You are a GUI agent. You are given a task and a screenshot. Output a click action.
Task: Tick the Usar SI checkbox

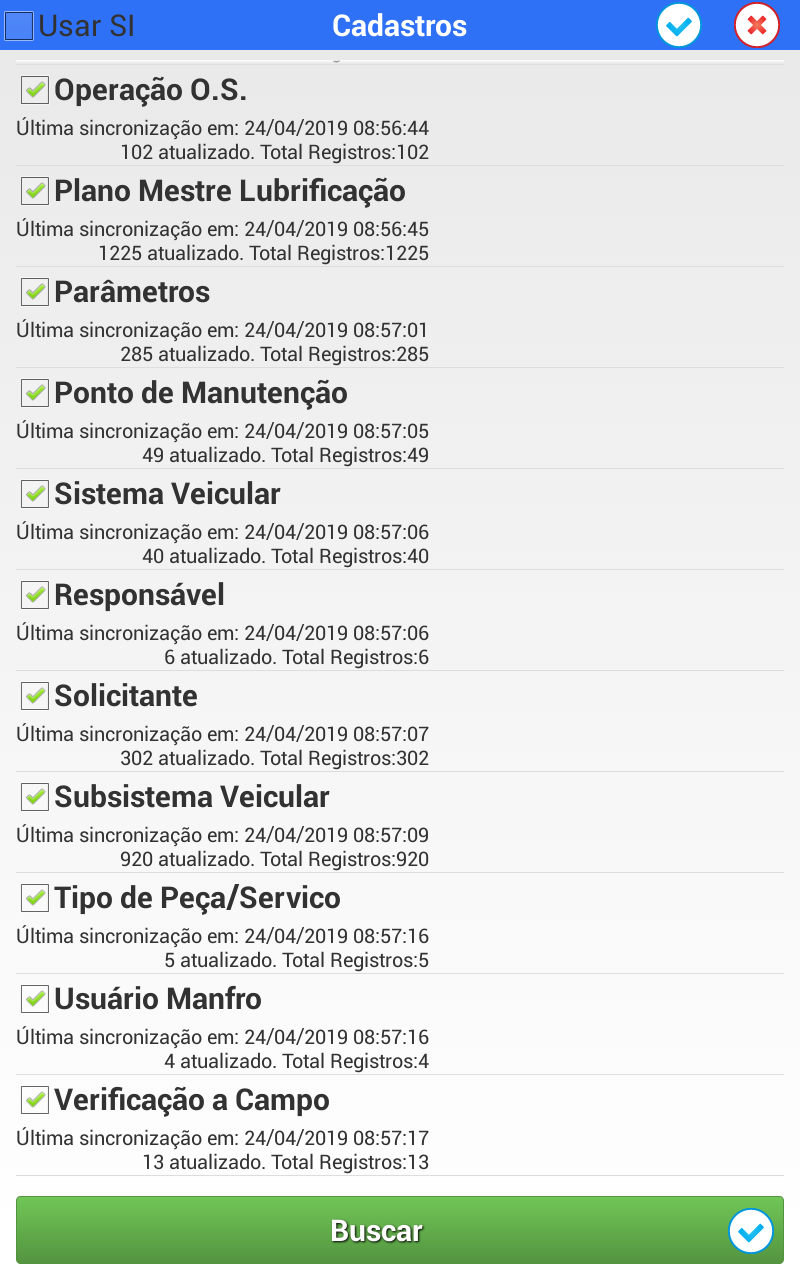click(x=19, y=26)
